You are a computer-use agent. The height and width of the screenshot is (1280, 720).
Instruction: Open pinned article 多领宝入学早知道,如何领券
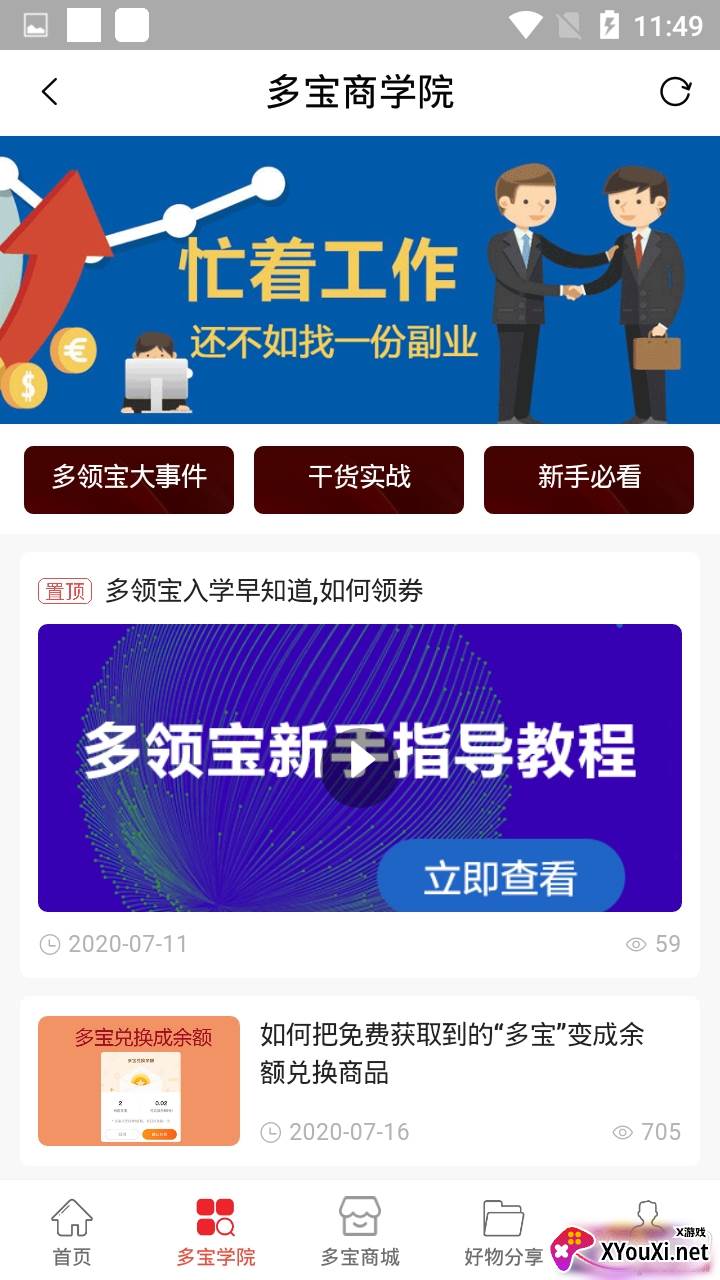[264, 591]
